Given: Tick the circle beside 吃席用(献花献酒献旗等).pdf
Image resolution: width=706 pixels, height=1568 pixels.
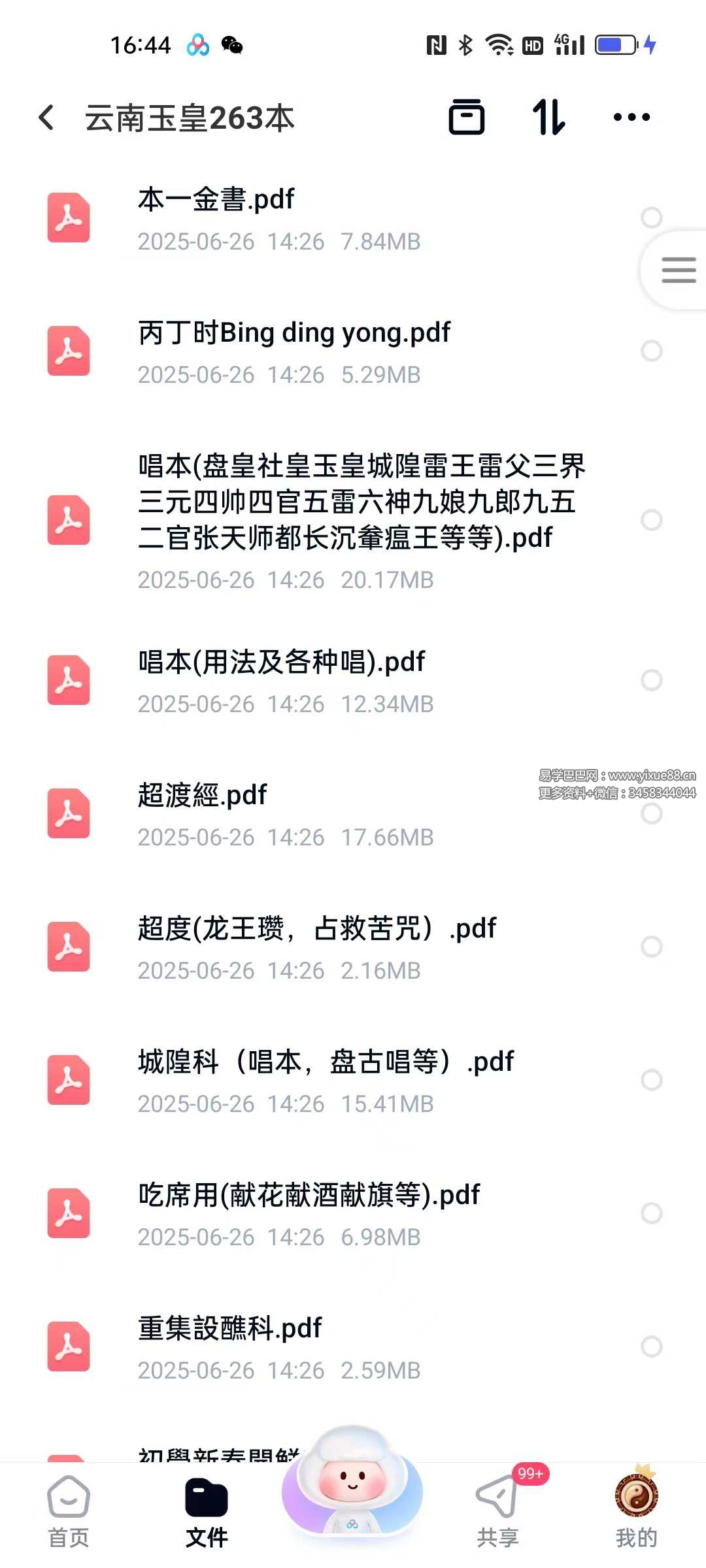Looking at the screenshot, I should coord(651,1213).
